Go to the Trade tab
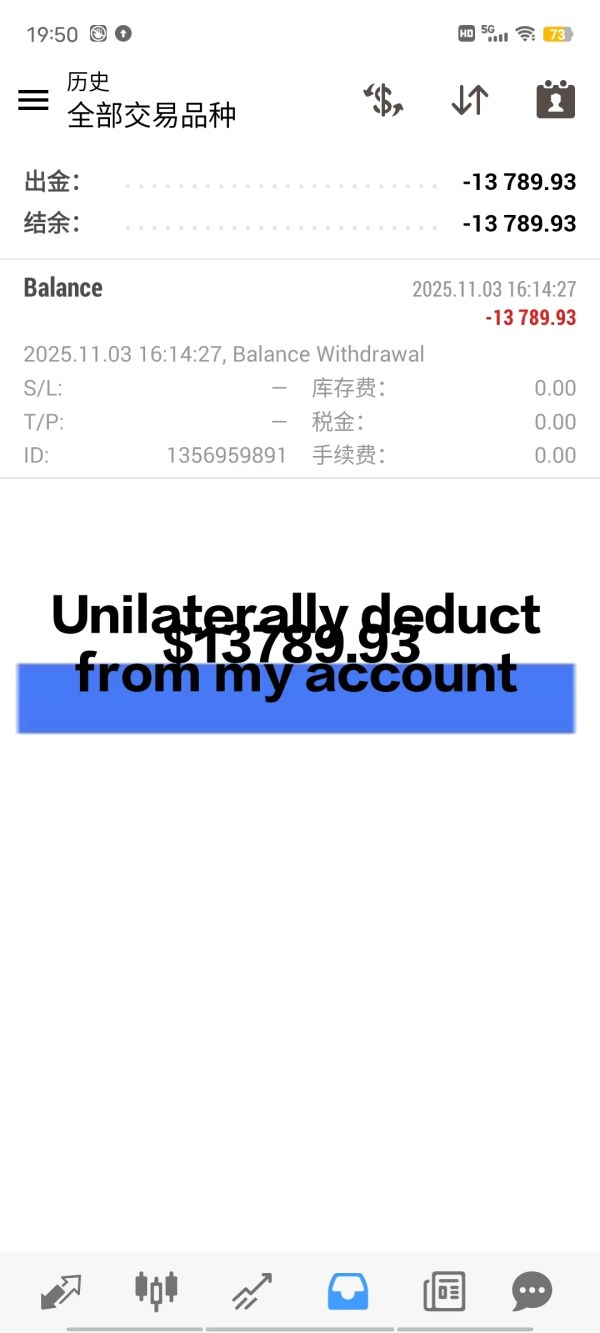600x1333 pixels. (252, 1291)
